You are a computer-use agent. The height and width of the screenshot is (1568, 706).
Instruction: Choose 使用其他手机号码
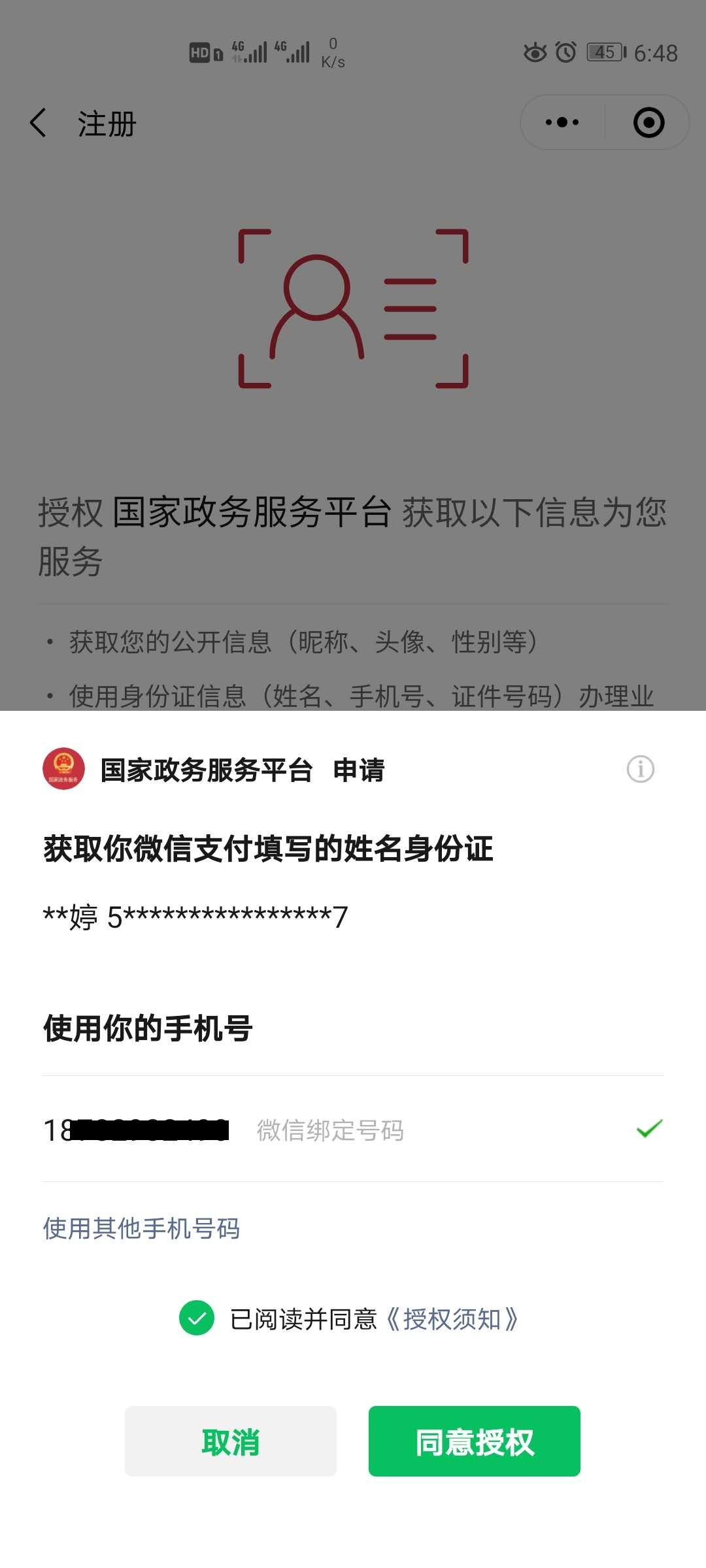141,1228
